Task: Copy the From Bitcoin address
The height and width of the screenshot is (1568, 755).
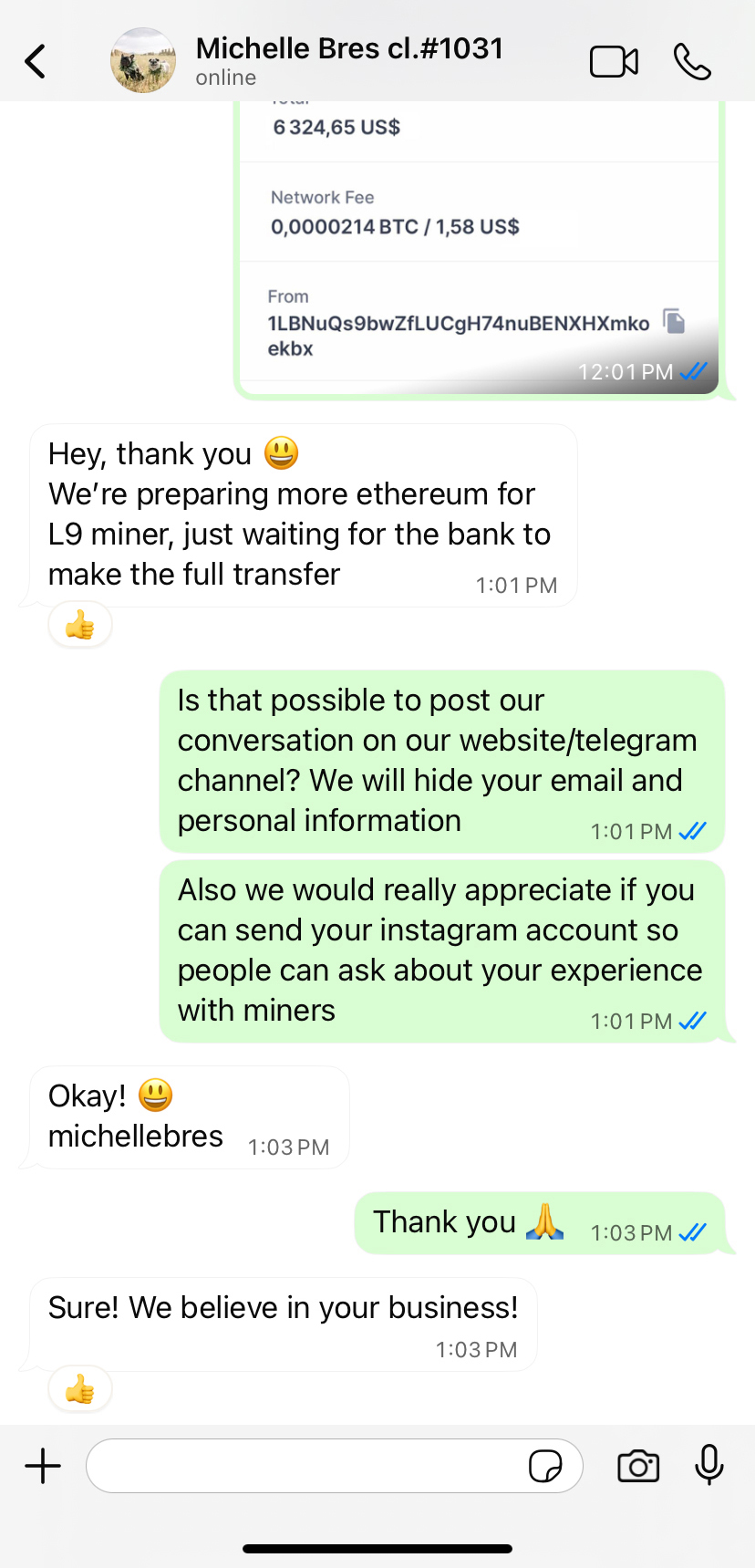Action: tap(674, 321)
